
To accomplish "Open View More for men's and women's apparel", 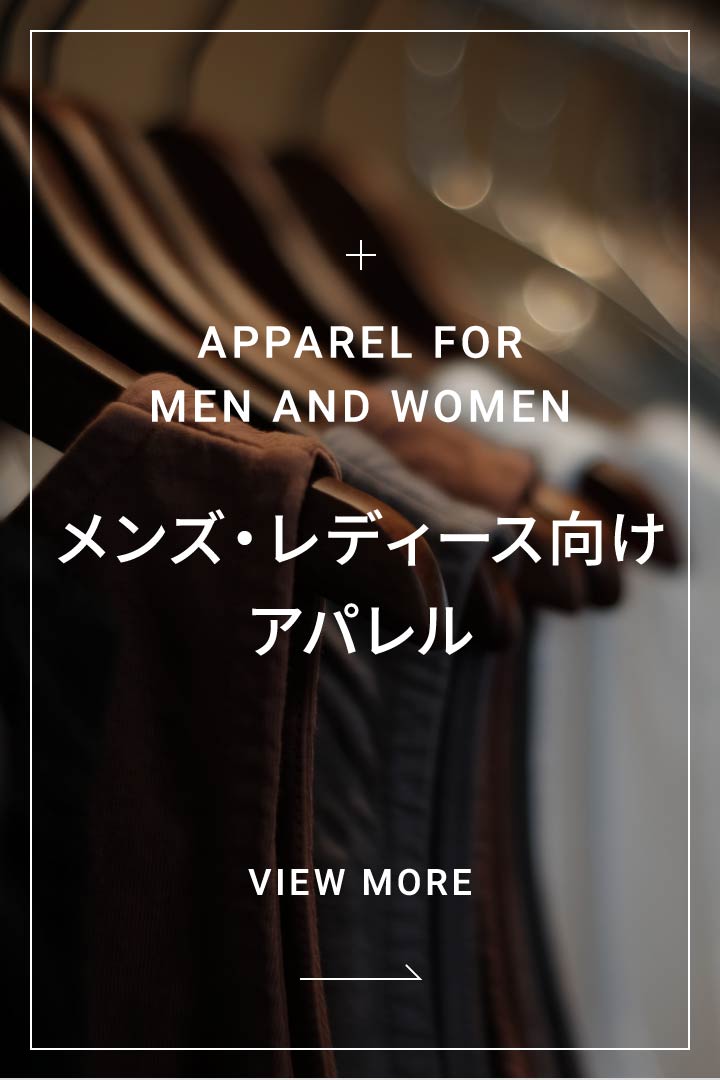I will point(360,883).
